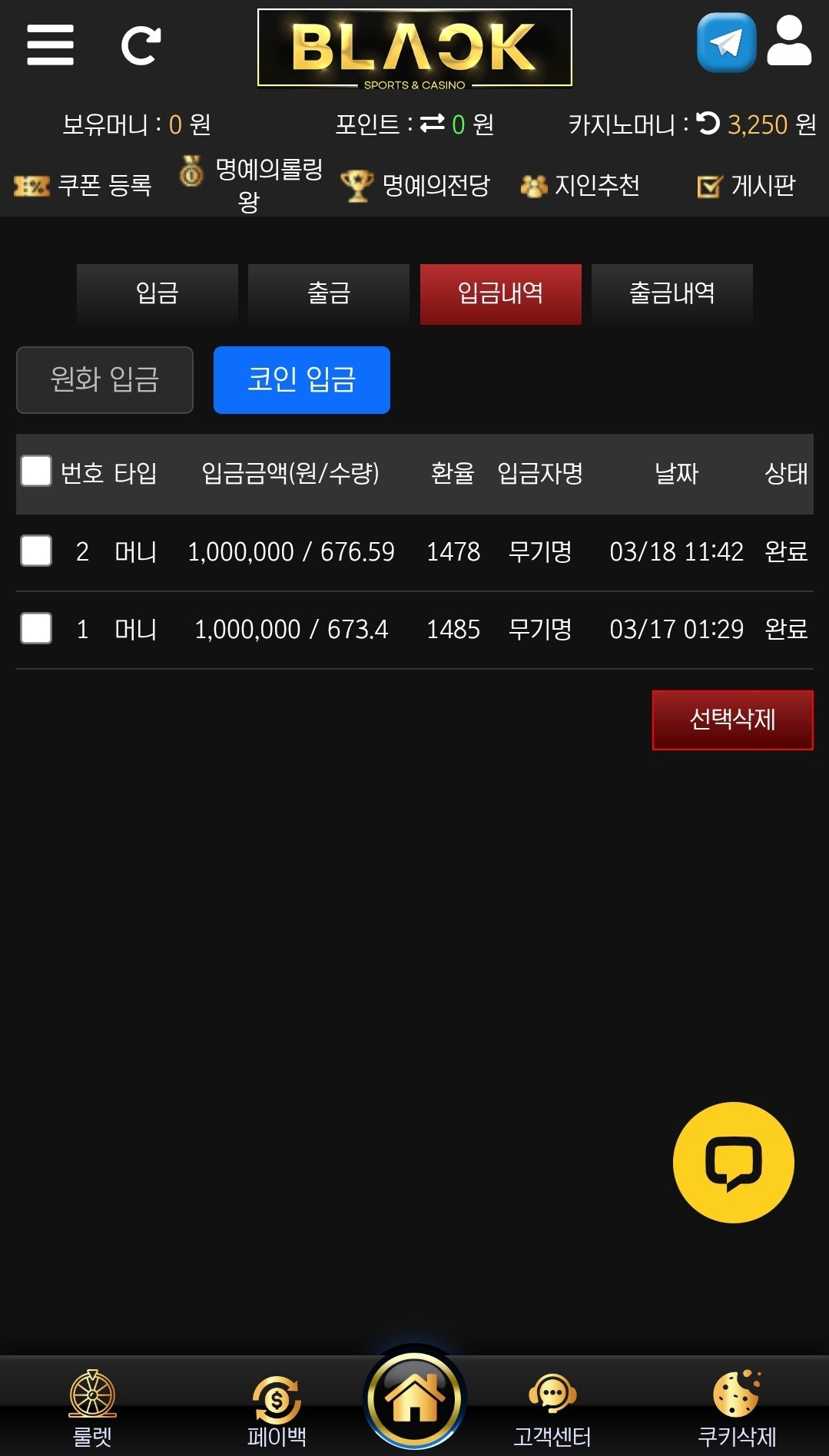Open 지인추천 page
Image resolution: width=829 pixels, height=1456 pixels.
click(581, 185)
